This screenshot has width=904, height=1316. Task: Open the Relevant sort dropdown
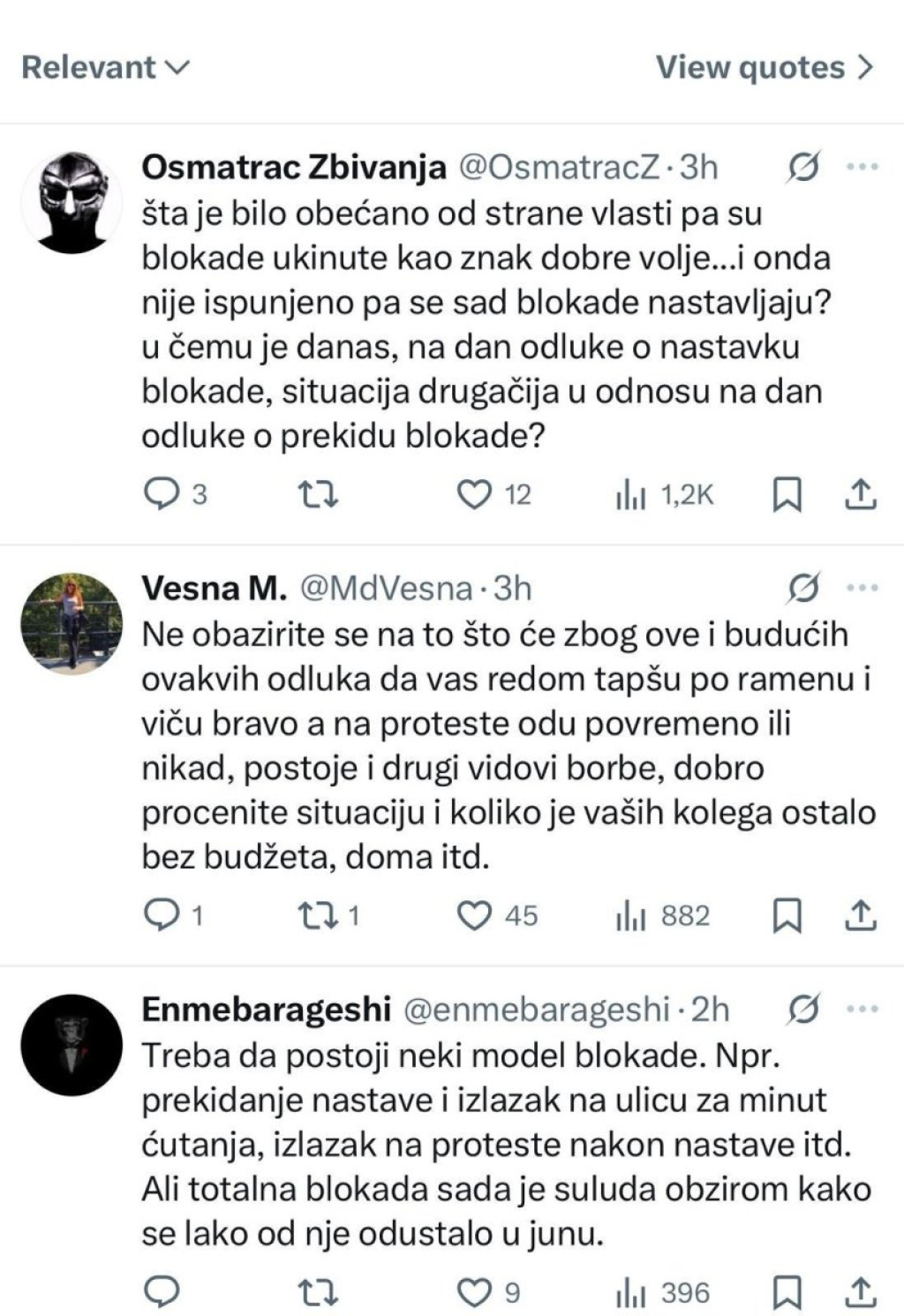105,68
